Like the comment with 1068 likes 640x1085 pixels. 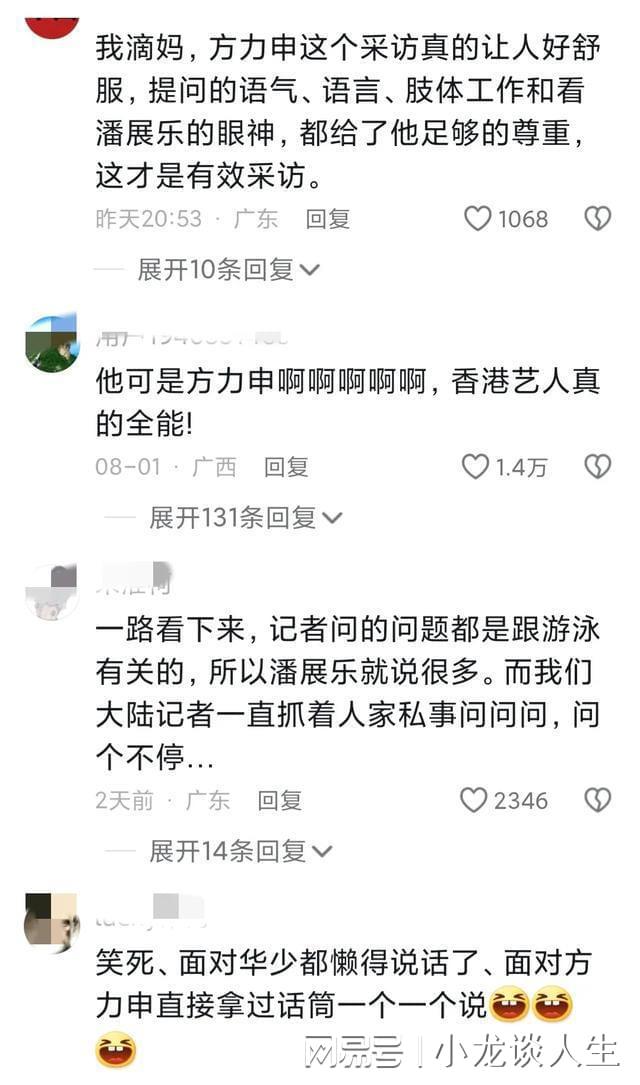477,219
